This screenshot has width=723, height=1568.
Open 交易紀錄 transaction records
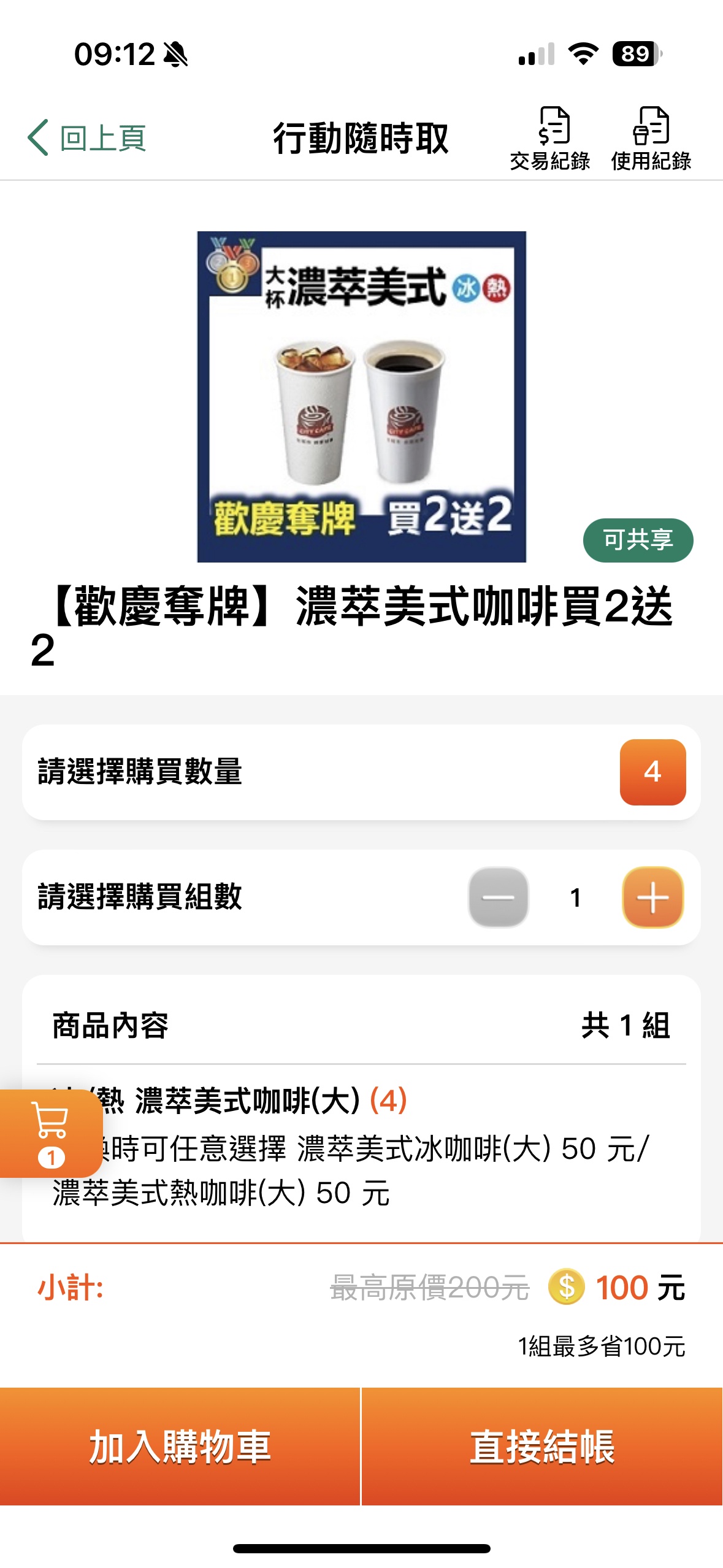pyautogui.click(x=549, y=138)
